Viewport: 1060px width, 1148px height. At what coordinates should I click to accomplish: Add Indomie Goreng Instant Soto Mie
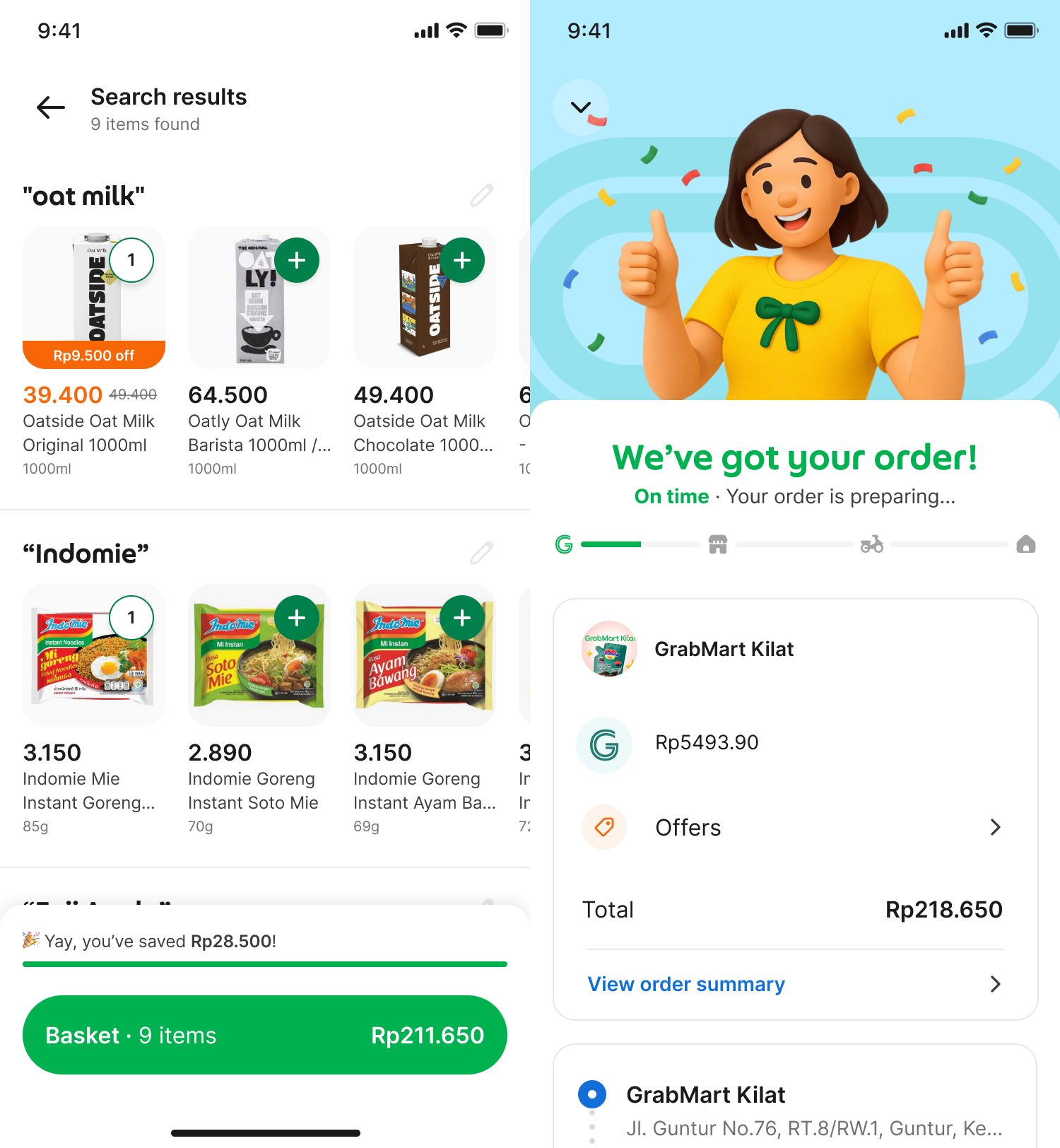[x=297, y=618]
